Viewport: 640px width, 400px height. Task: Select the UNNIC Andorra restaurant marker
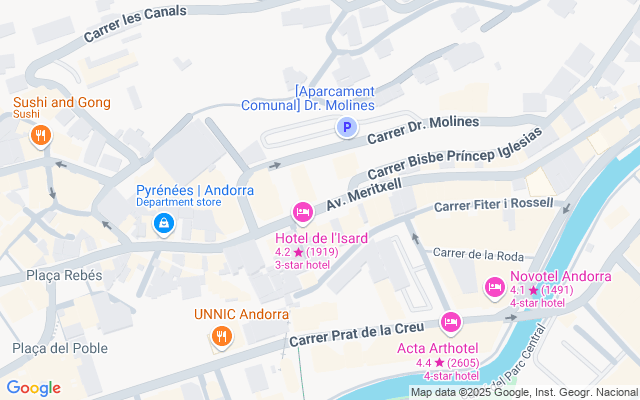click(221, 337)
